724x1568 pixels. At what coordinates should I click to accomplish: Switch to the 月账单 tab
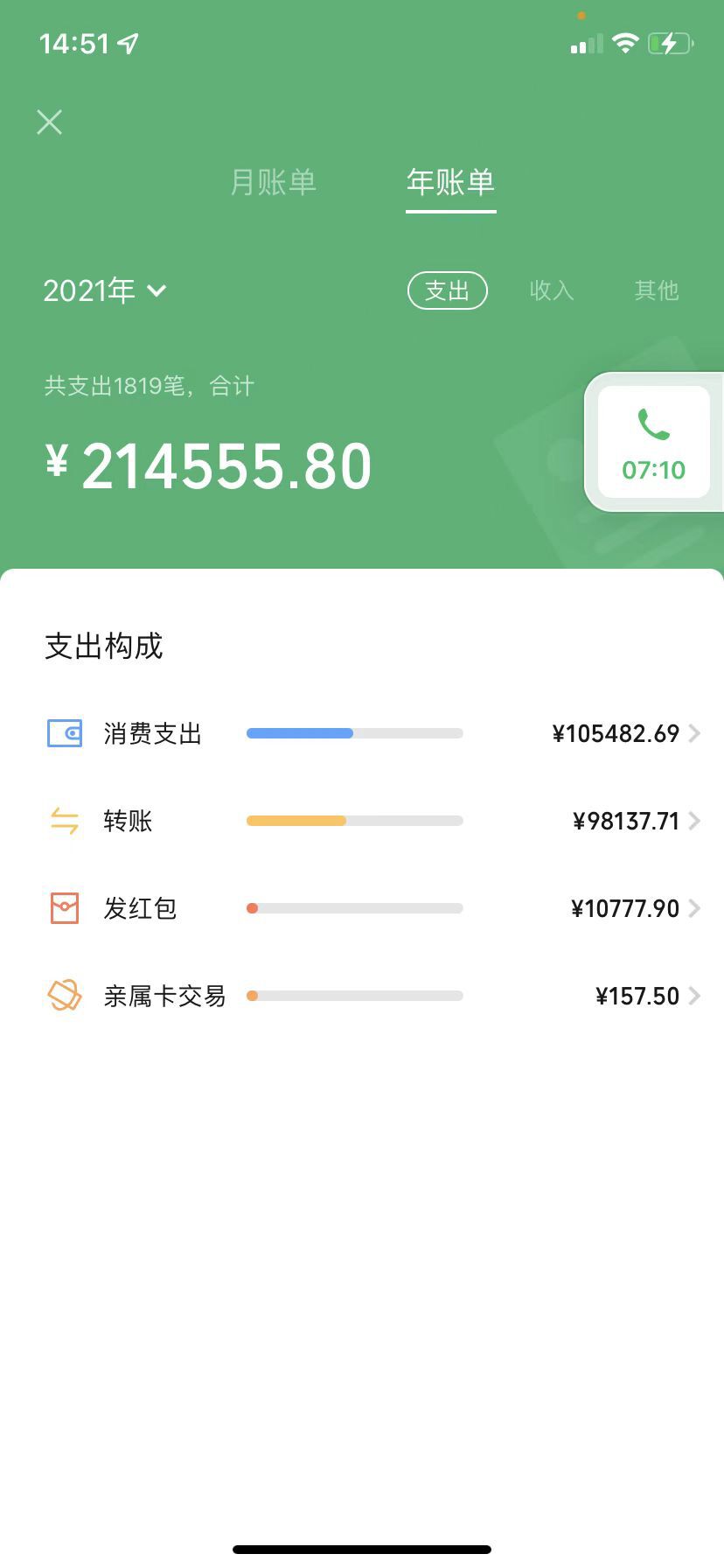[273, 182]
